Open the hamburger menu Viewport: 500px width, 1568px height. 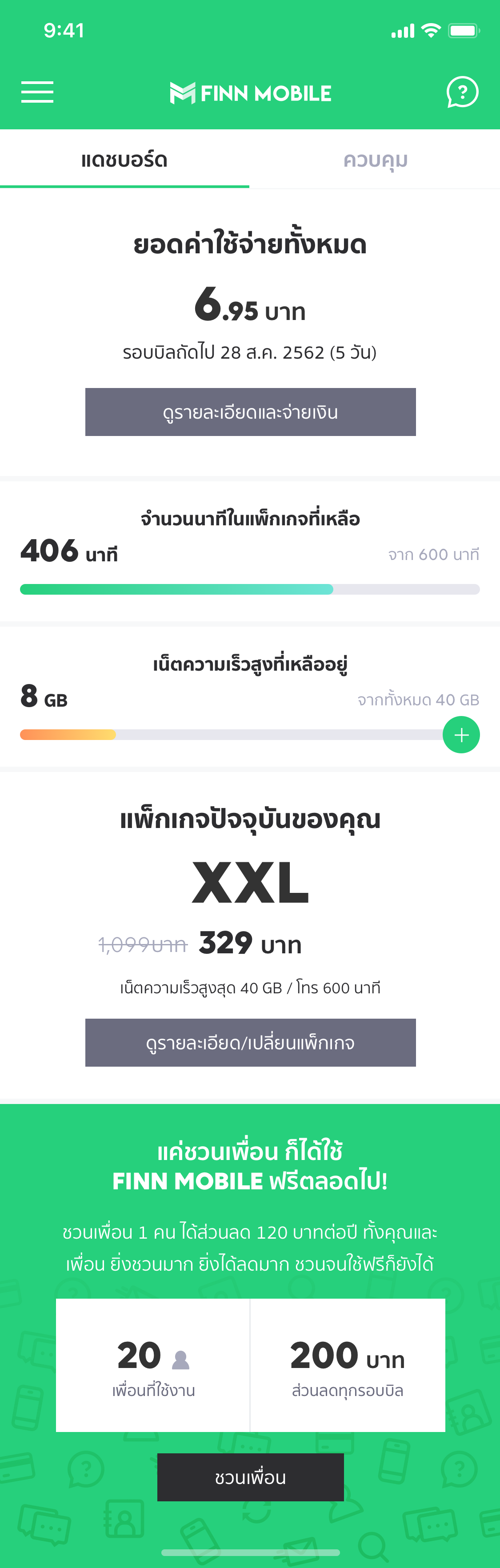click(x=37, y=92)
